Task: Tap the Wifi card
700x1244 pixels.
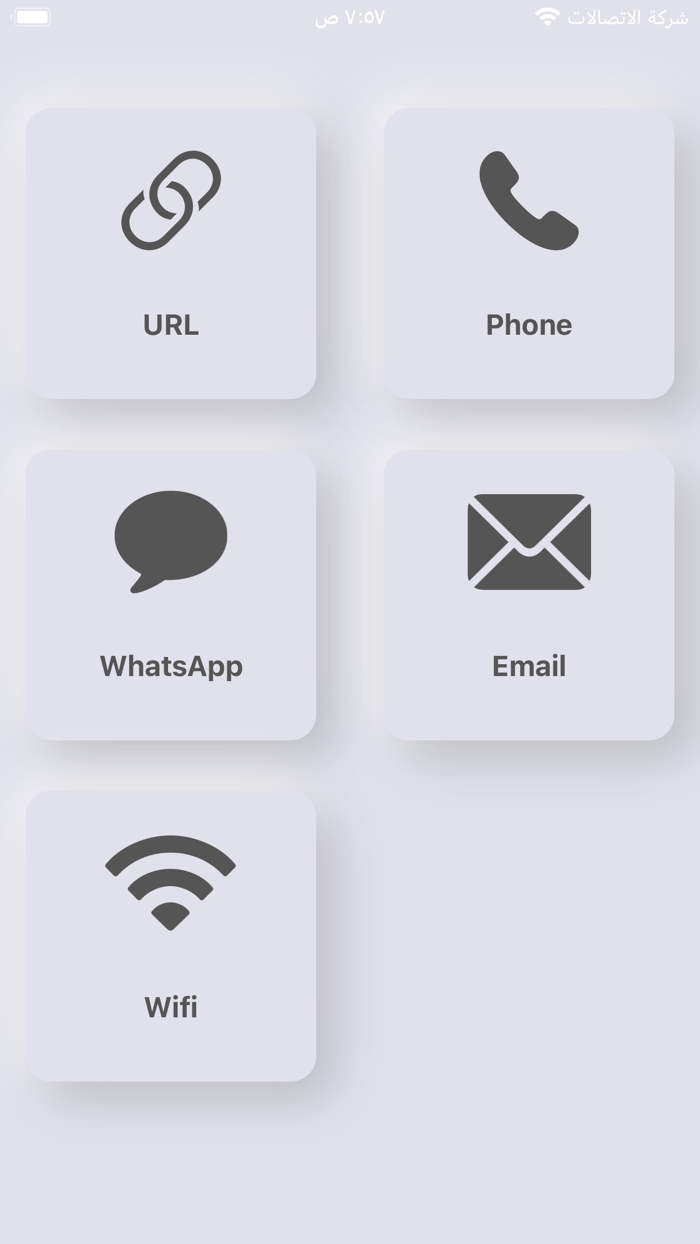Action: [x=171, y=936]
